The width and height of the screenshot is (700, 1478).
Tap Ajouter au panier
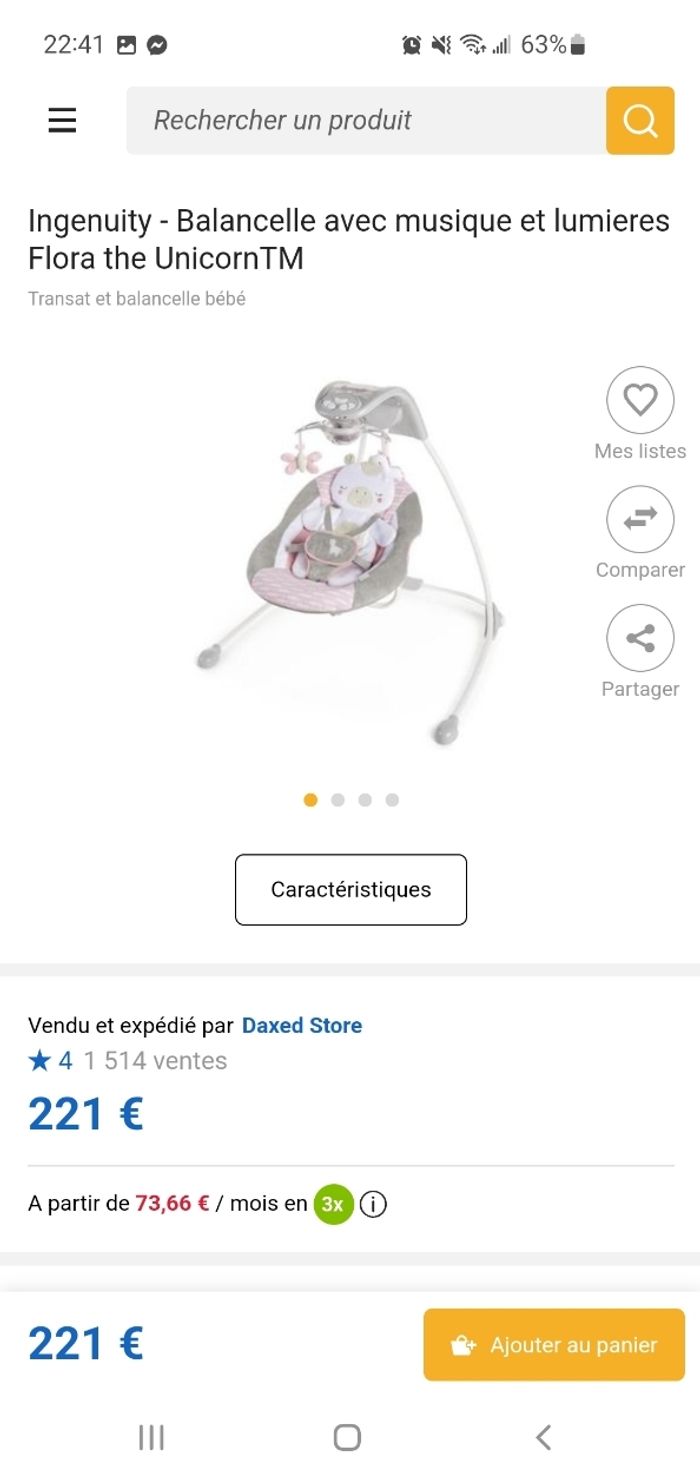pos(554,1345)
